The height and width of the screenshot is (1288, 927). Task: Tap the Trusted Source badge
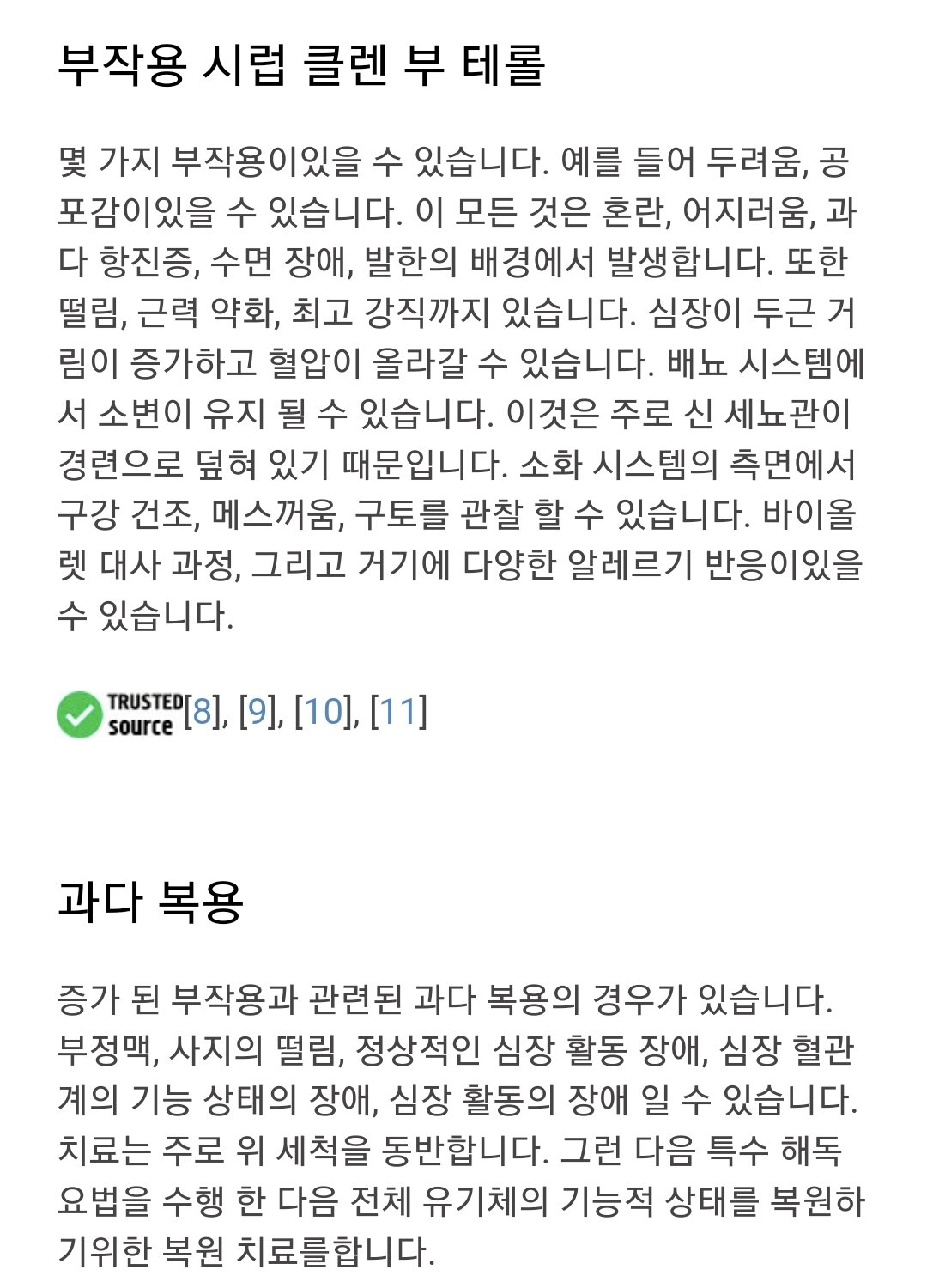point(120,714)
